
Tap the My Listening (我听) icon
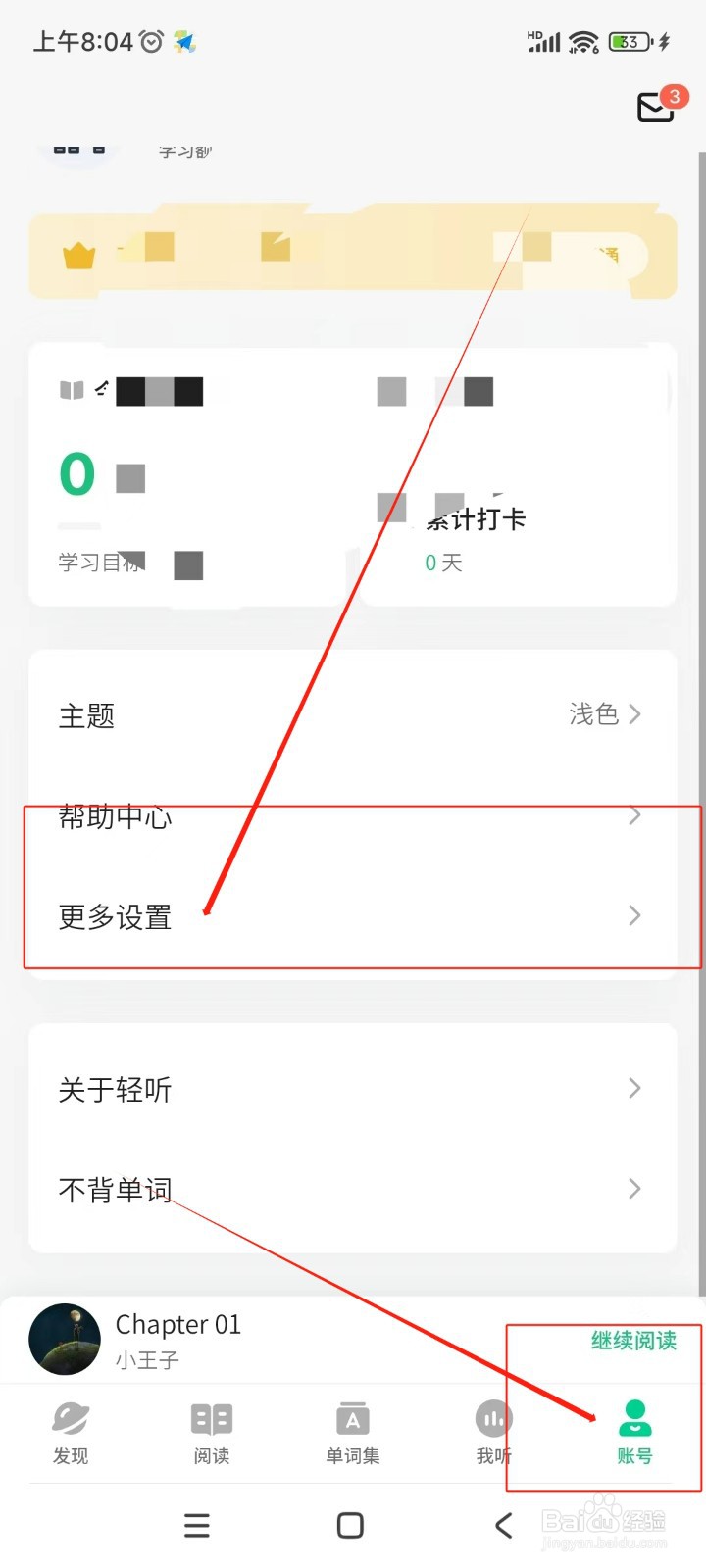coord(493,1417)
